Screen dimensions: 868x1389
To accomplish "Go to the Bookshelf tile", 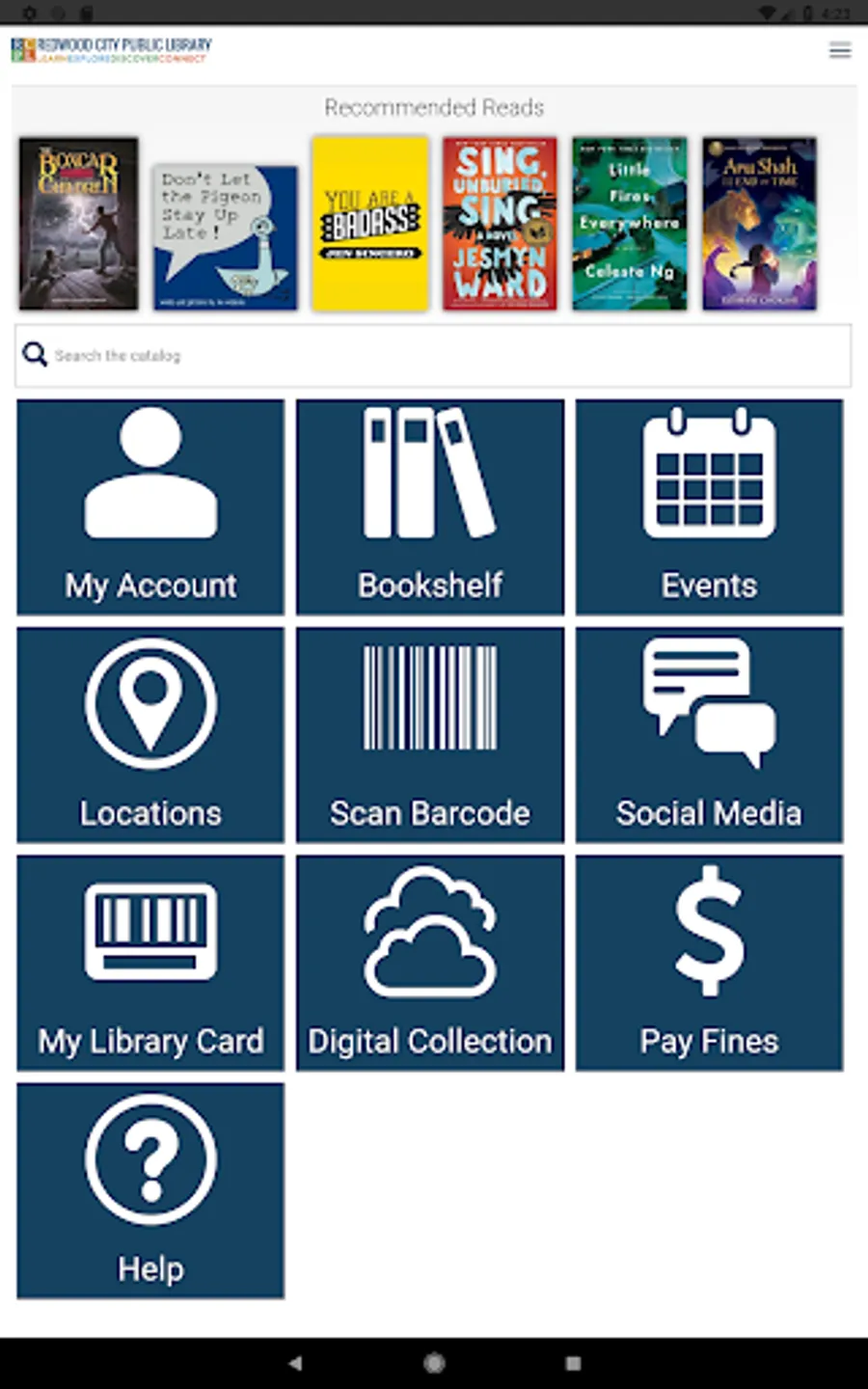I will [430, 507].
